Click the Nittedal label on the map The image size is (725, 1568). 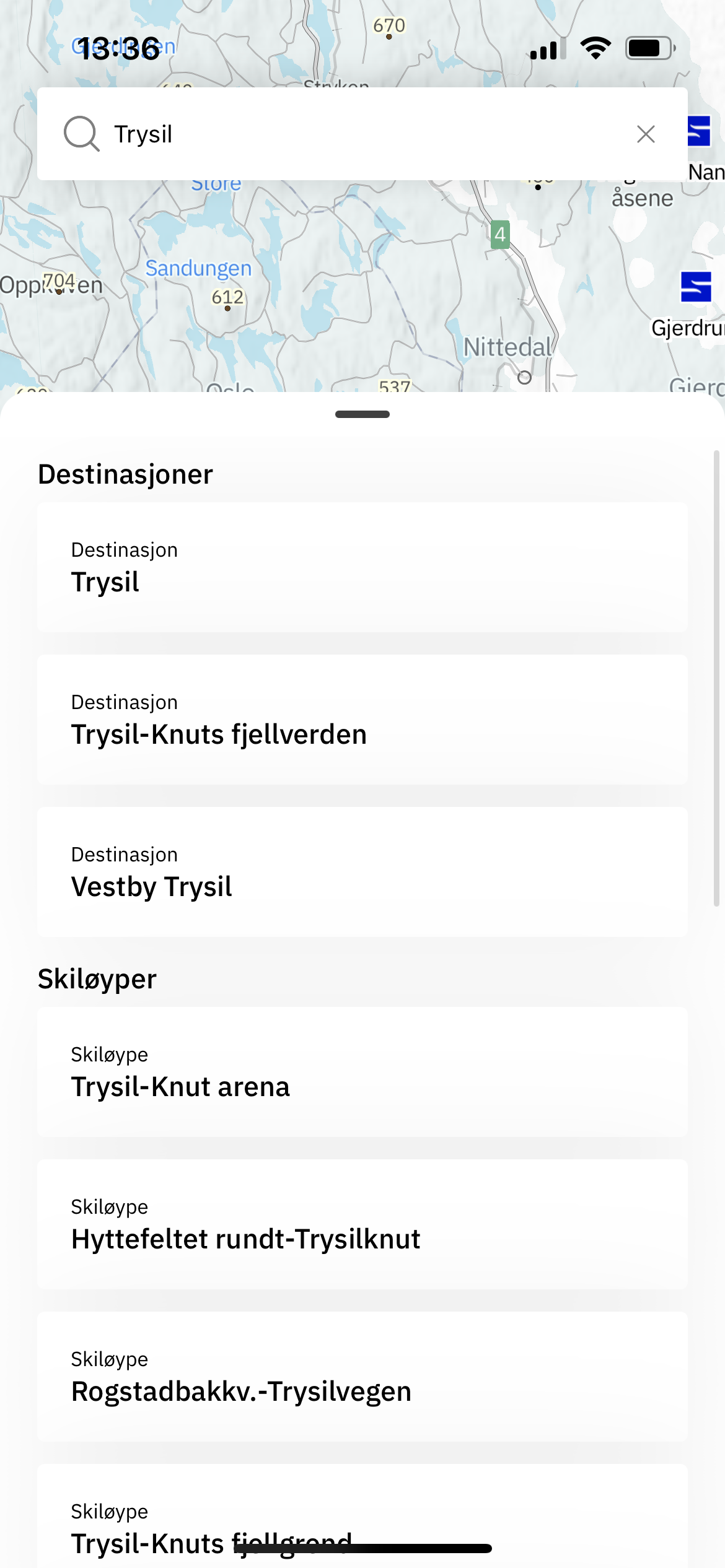[x=509, y=347]
